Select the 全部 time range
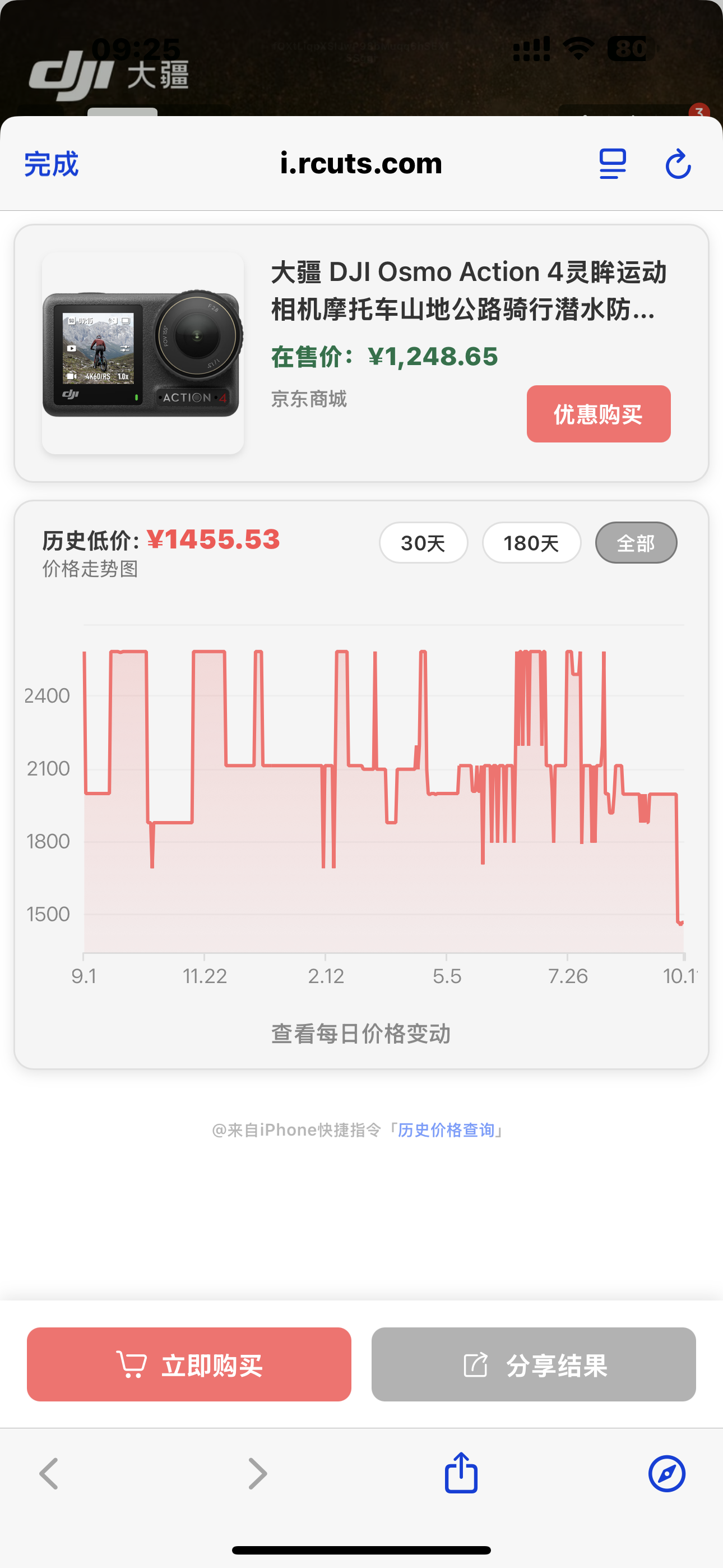Image resolution: width=723 pixels, height=1568 pixels. click(x=636, y=543)
